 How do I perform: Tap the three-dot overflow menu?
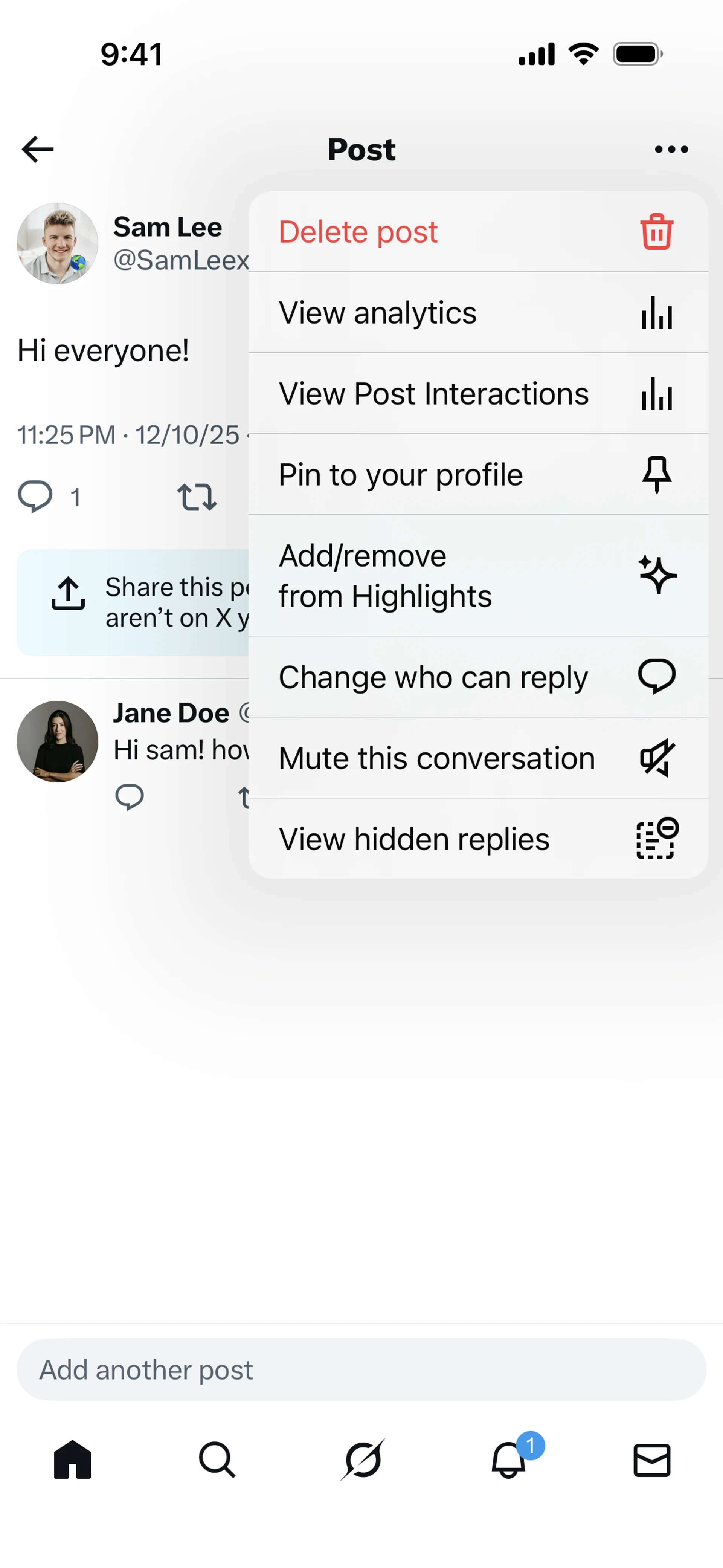pyautogui.click(x=671, y=149)
